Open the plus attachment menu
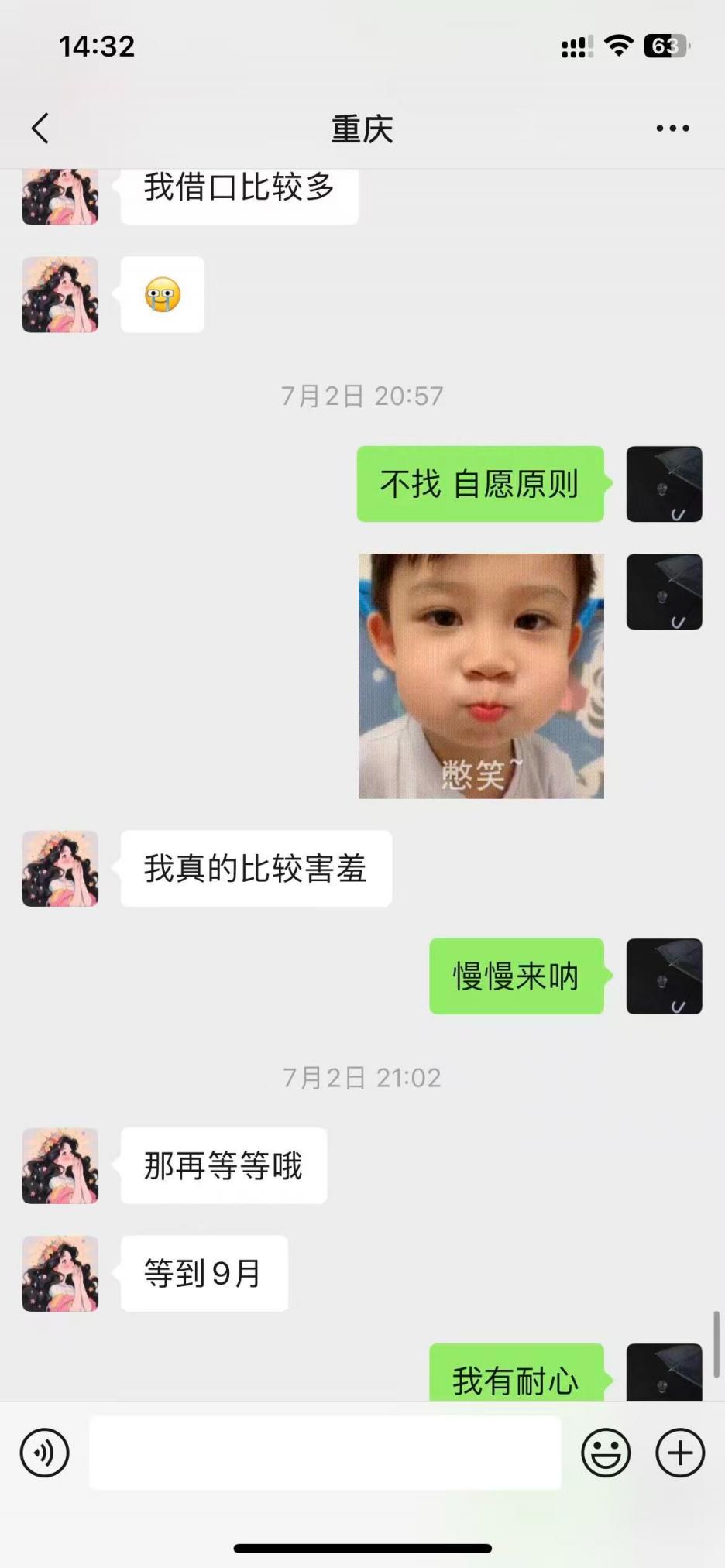725x1568 pixels. coord(680,1453)
